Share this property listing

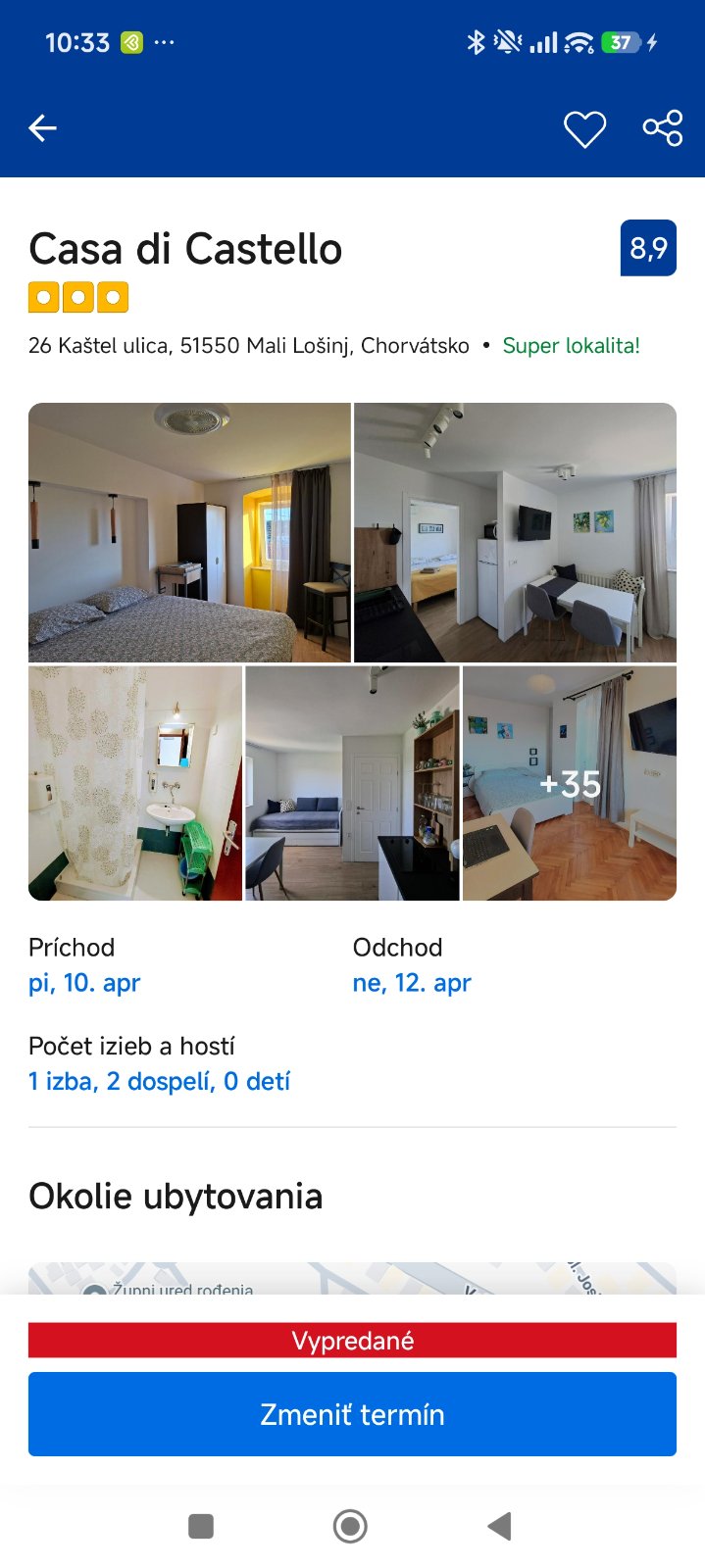[x=663, y=128]
